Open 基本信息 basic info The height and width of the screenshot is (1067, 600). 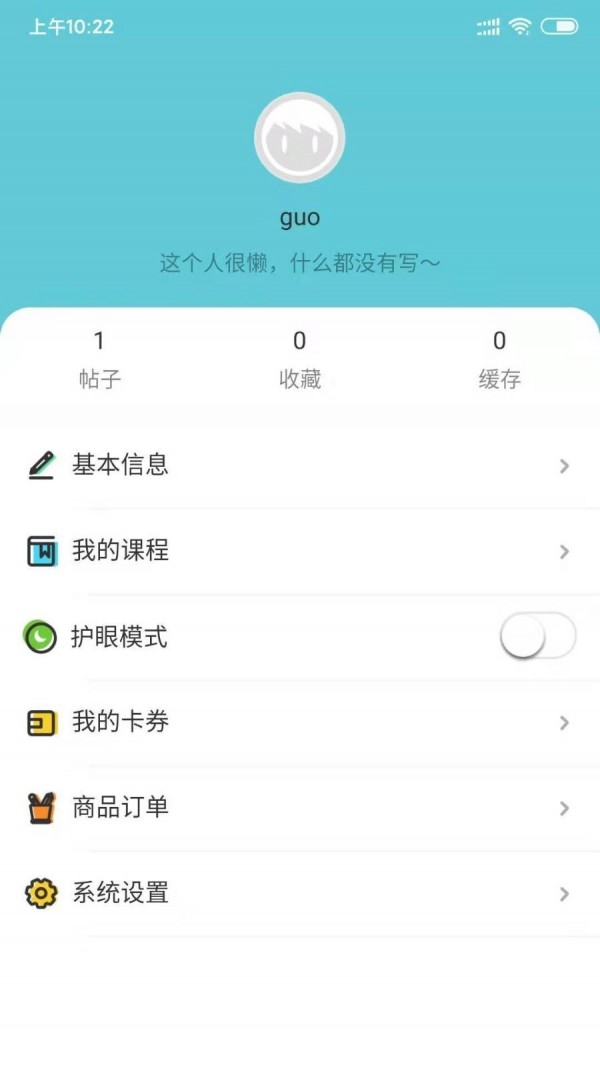tap(300, 465)
